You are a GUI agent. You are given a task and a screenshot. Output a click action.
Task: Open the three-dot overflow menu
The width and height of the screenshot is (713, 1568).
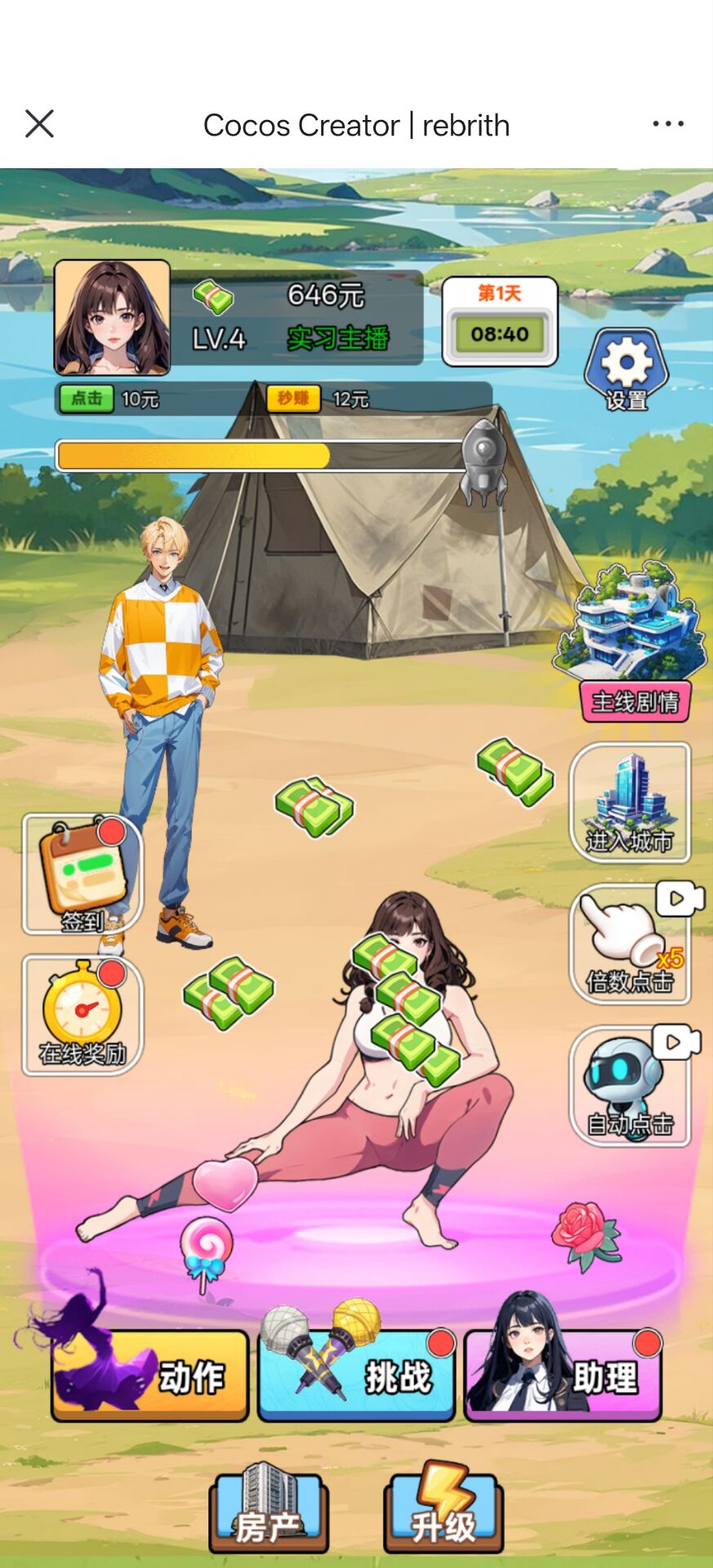[667, 124]
